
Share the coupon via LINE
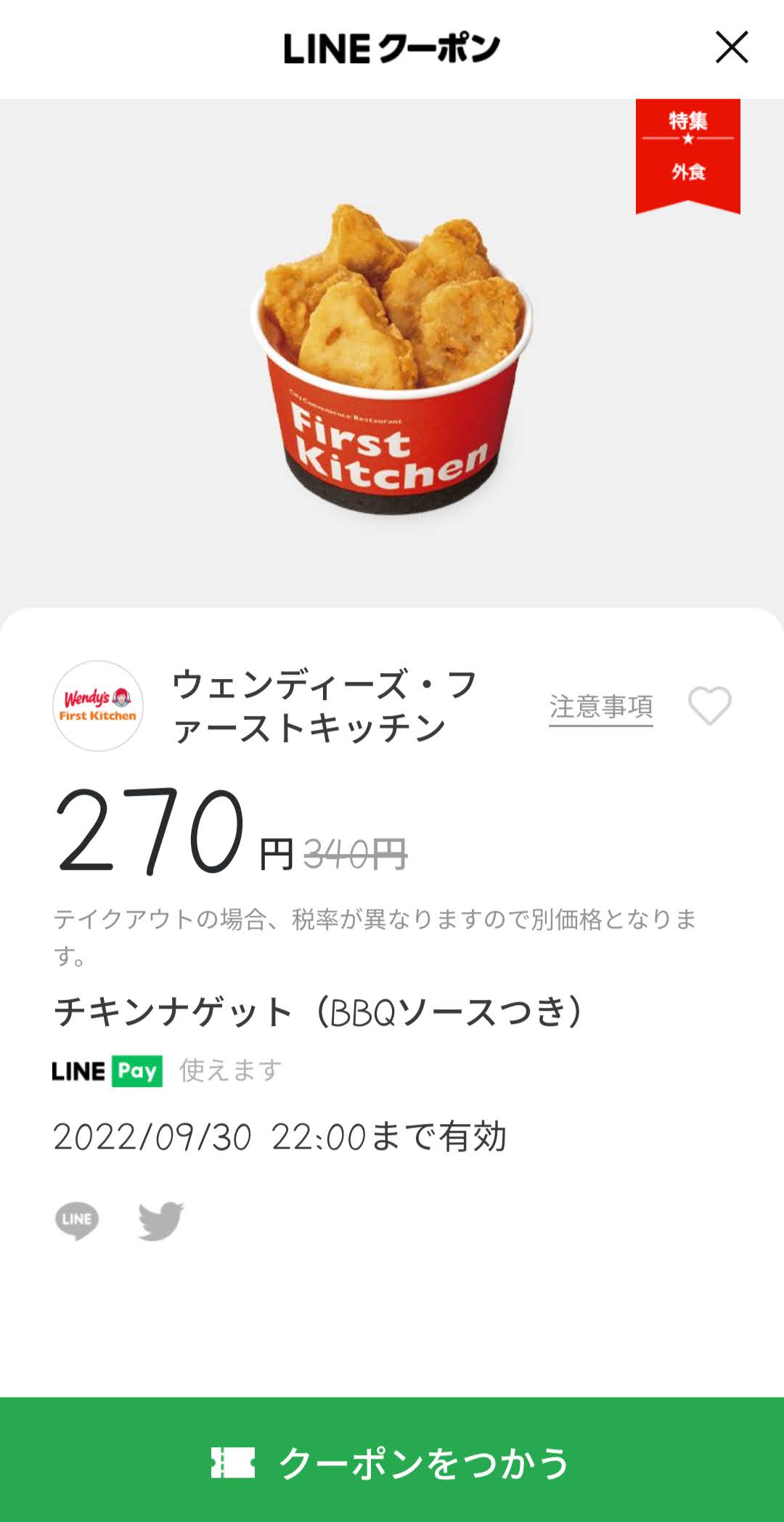(77, 1221)
